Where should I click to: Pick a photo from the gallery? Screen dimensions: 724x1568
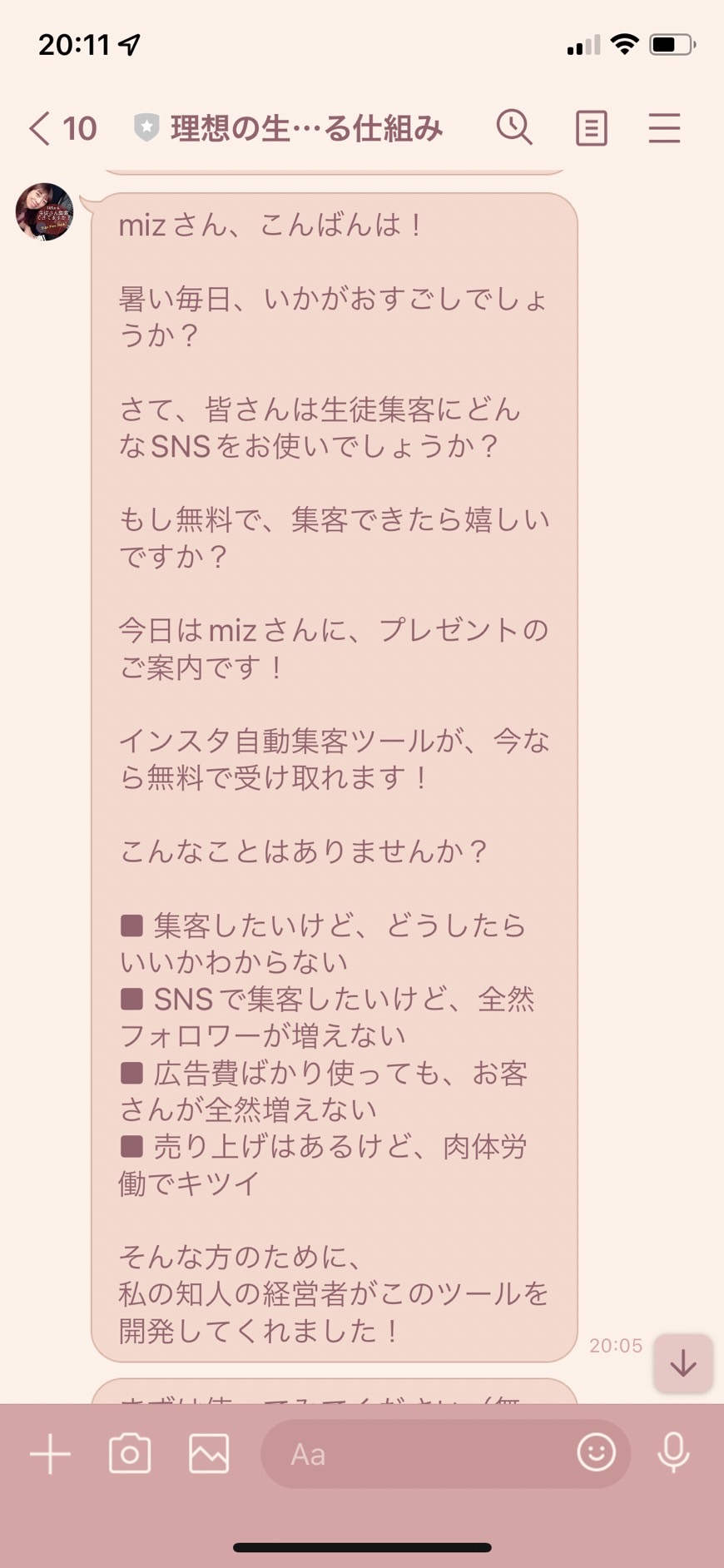(209, 1453)
